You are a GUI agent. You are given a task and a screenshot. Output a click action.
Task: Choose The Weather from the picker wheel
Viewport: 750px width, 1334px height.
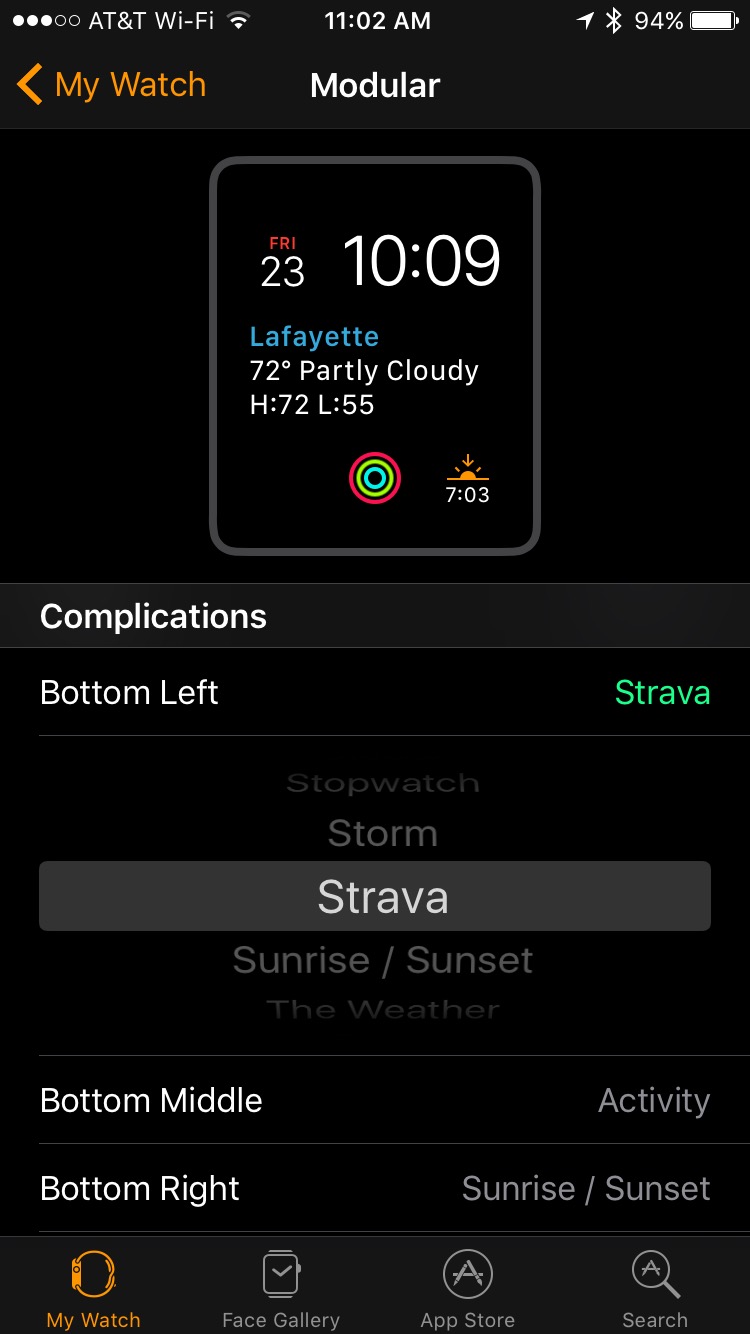(x=381, y=1008)
